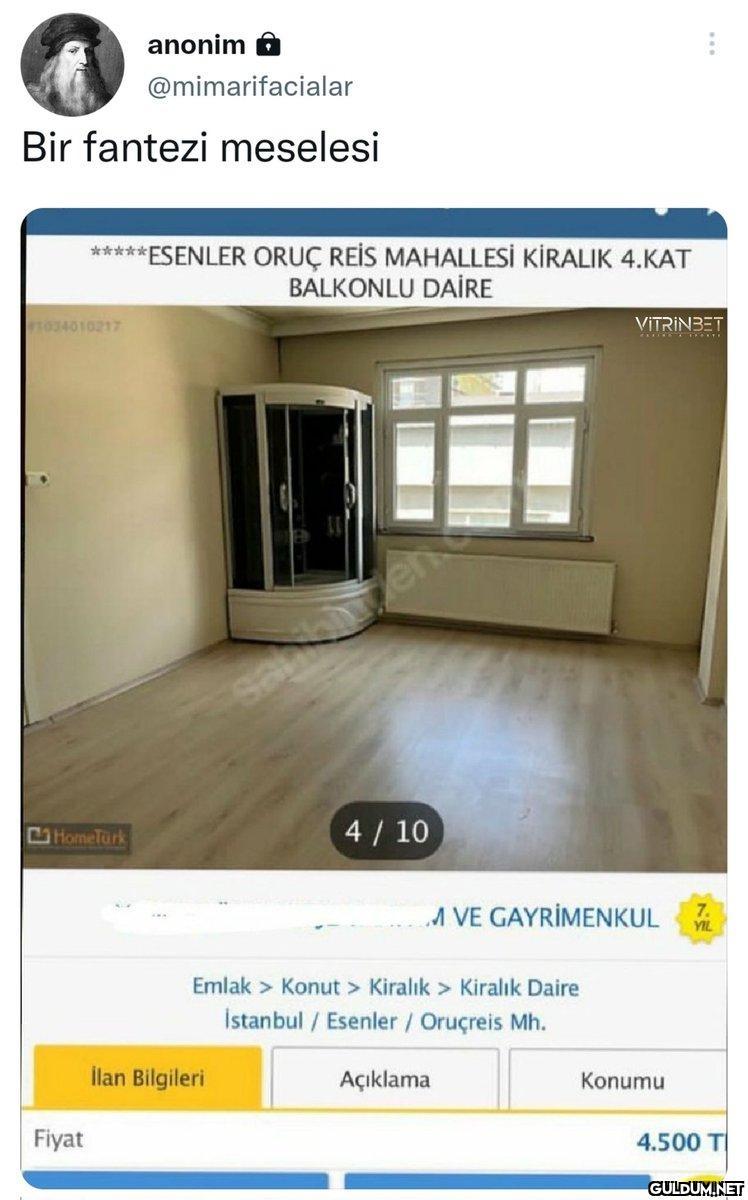Open the tweet's three-dot overflow menu

tap(711, 43)
